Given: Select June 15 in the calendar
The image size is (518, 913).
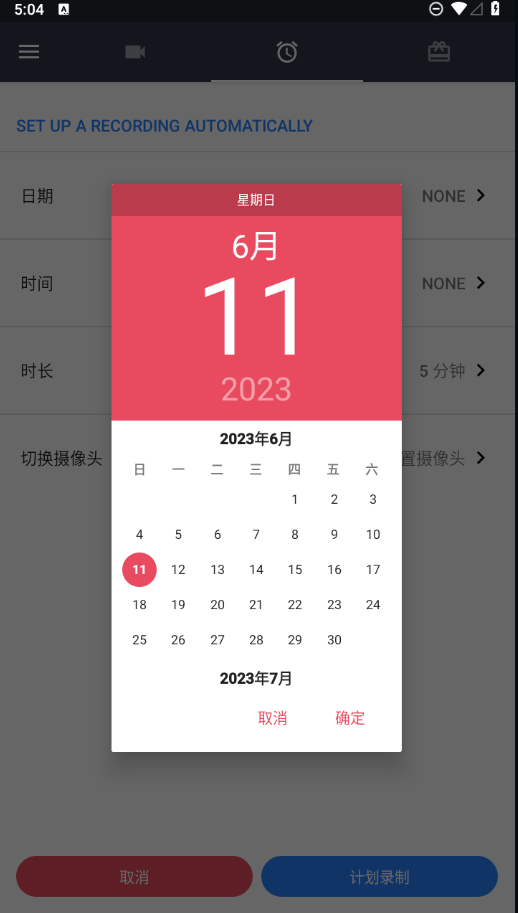Looking at the screenshot, I should point(295,569).
